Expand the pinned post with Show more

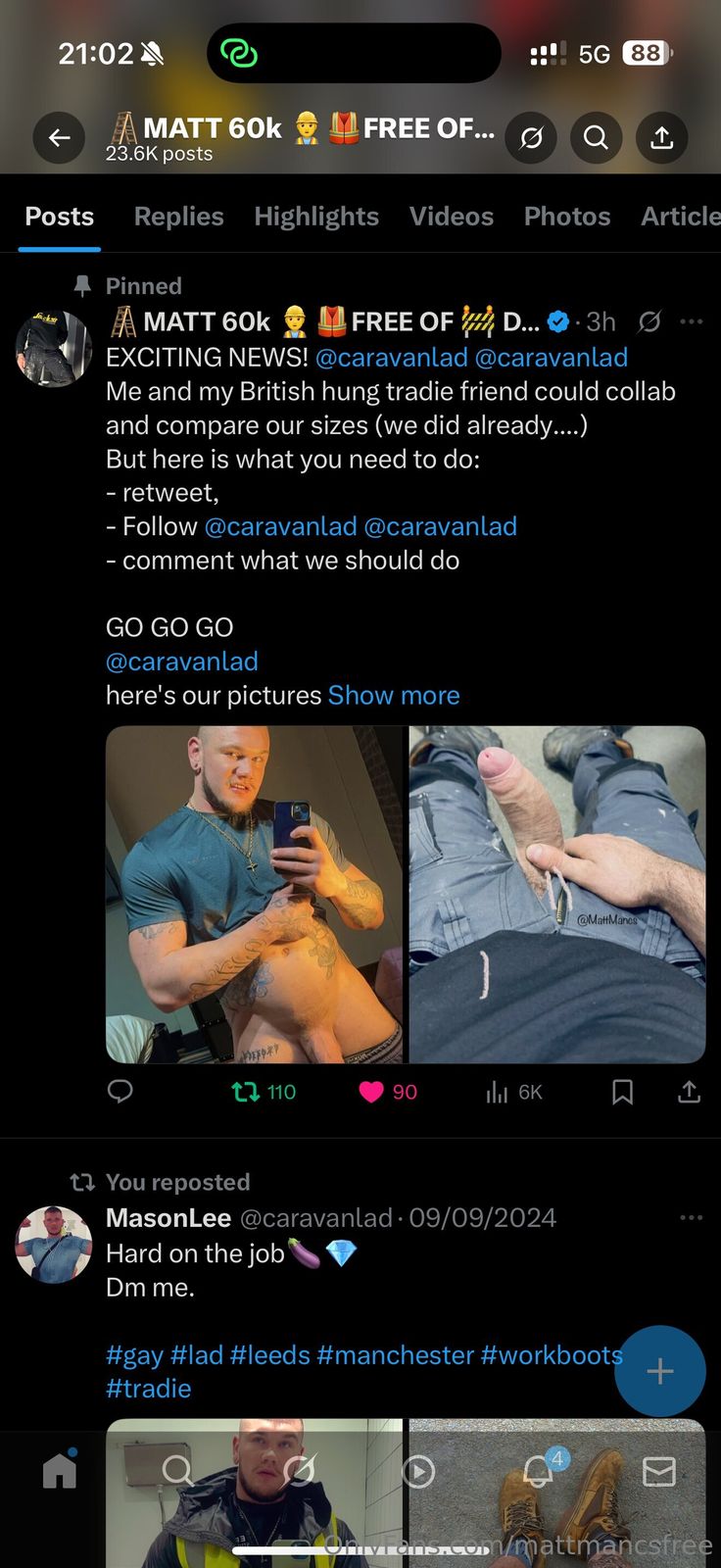393,695
